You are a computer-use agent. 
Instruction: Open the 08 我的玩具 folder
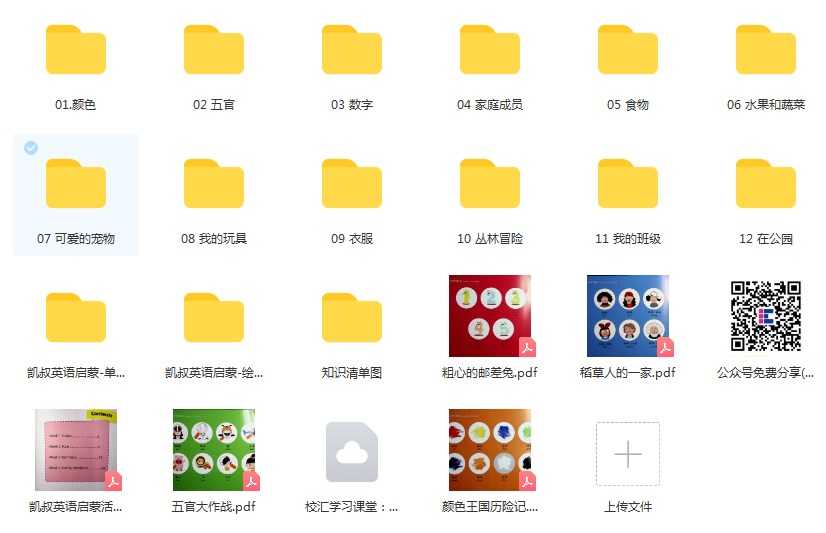[214, 185]
